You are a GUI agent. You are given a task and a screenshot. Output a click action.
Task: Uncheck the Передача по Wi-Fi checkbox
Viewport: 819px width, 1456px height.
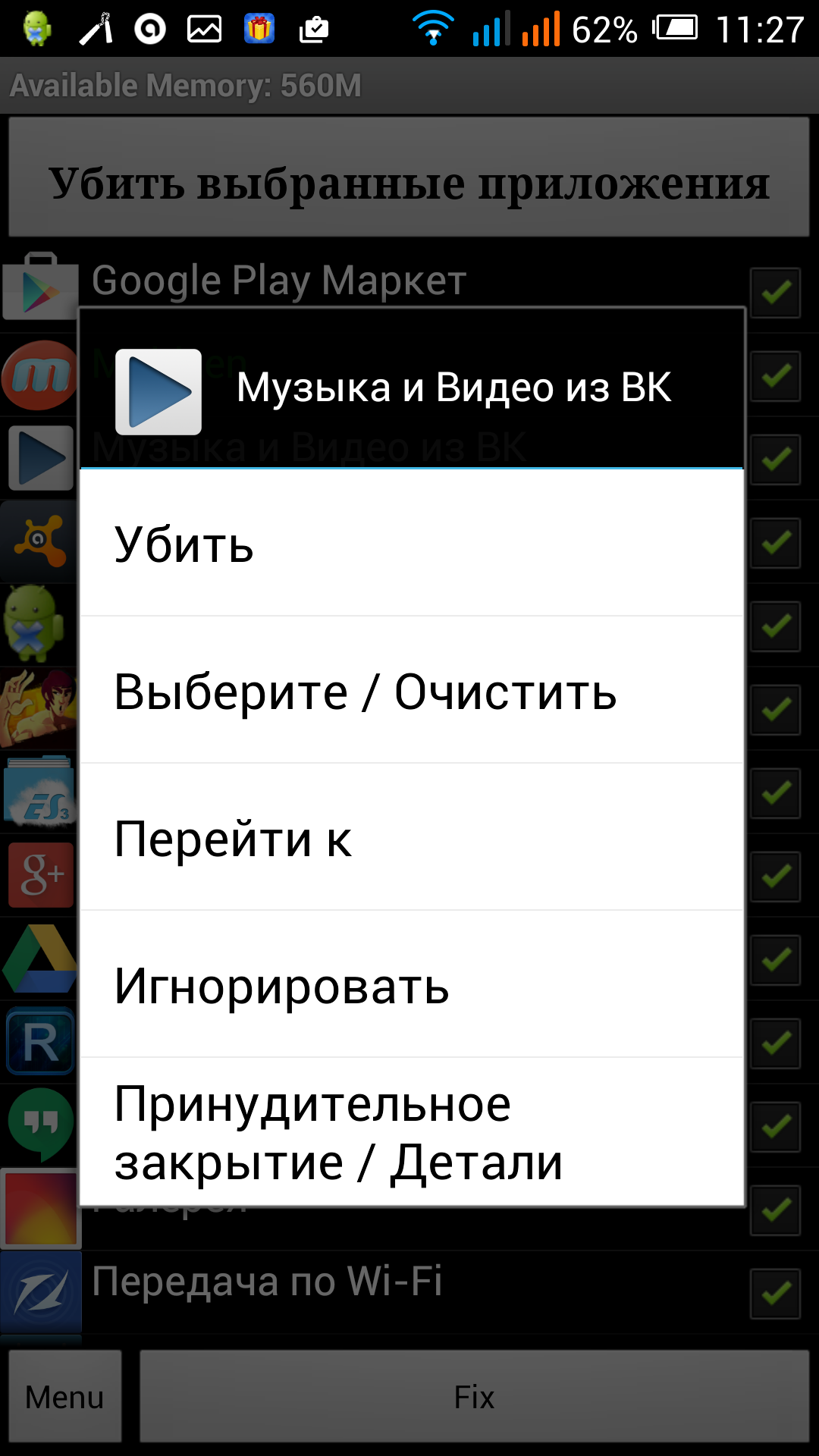775,1294
